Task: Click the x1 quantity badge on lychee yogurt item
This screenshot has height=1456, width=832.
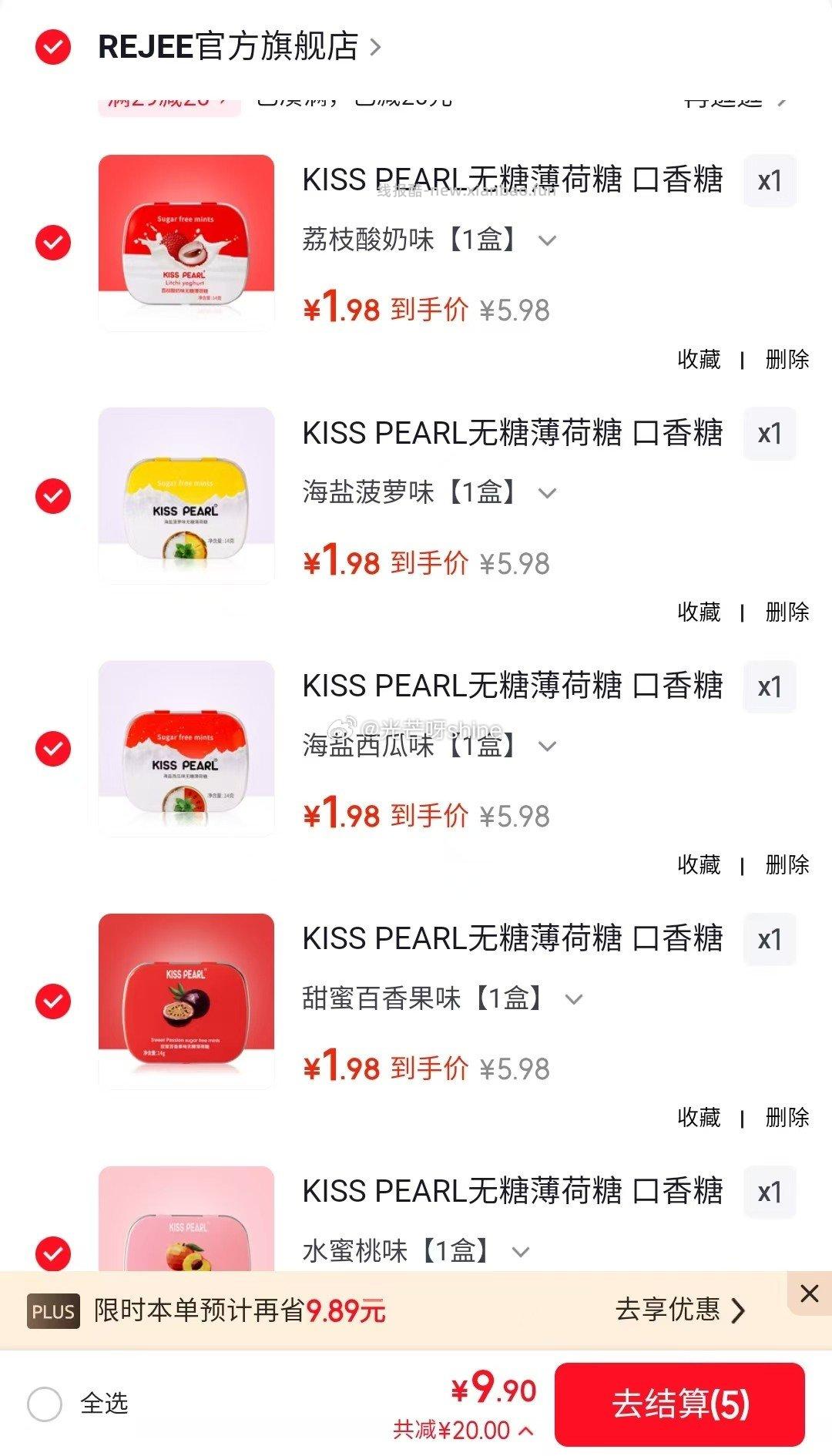Action: [770, 181]
